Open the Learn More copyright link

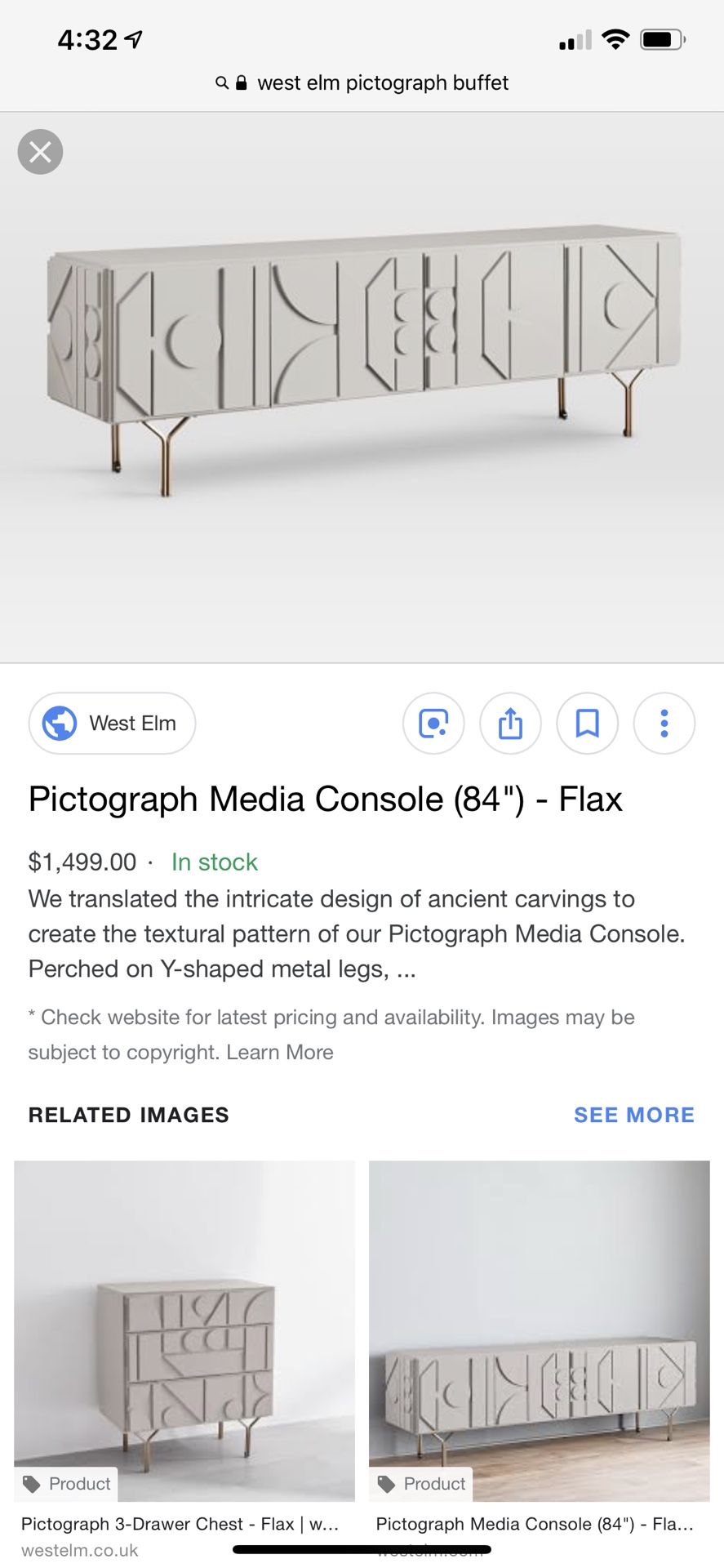(279, 1052)
